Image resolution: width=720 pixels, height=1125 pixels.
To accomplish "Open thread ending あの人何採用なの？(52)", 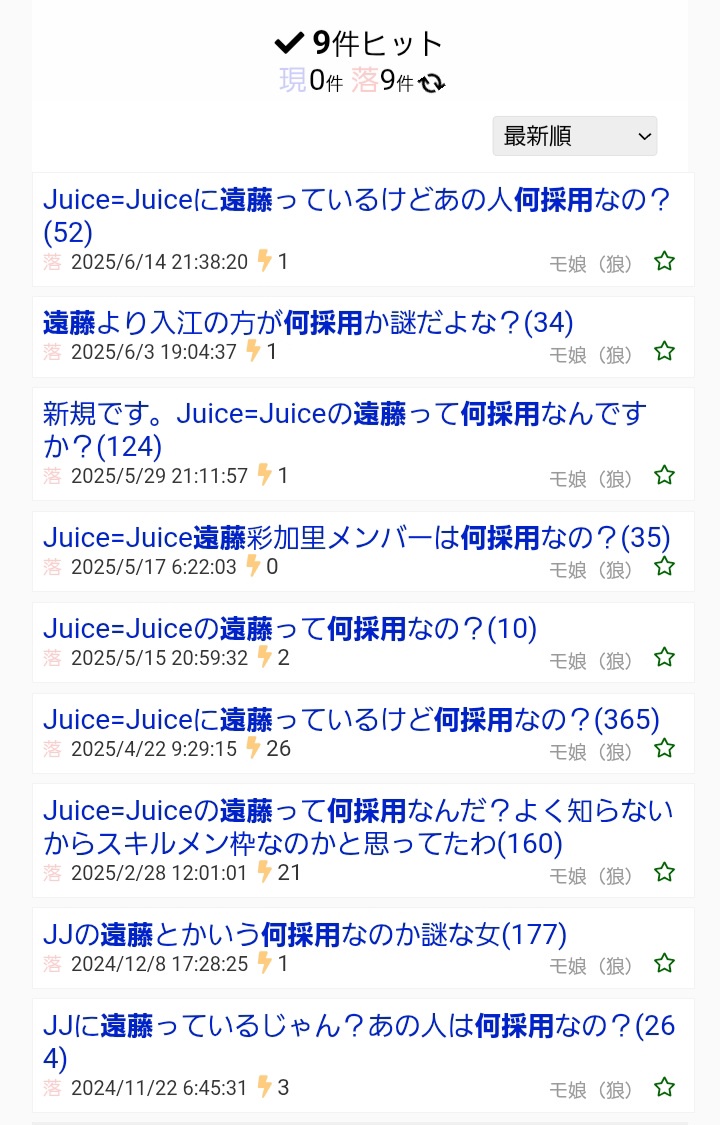I will pyautogui.click(x=356, y=215).
